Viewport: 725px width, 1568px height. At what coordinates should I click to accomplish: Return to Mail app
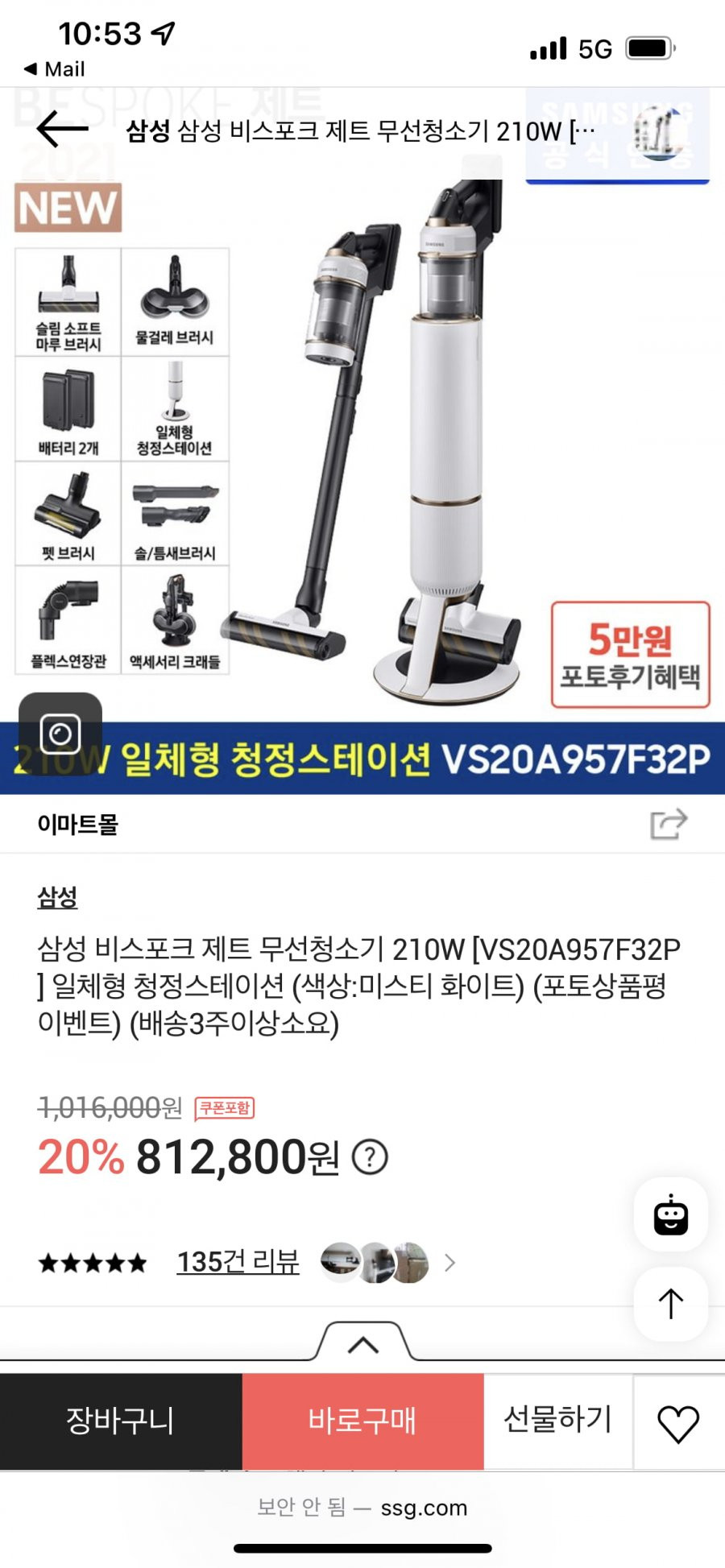(x=55, y=69)
